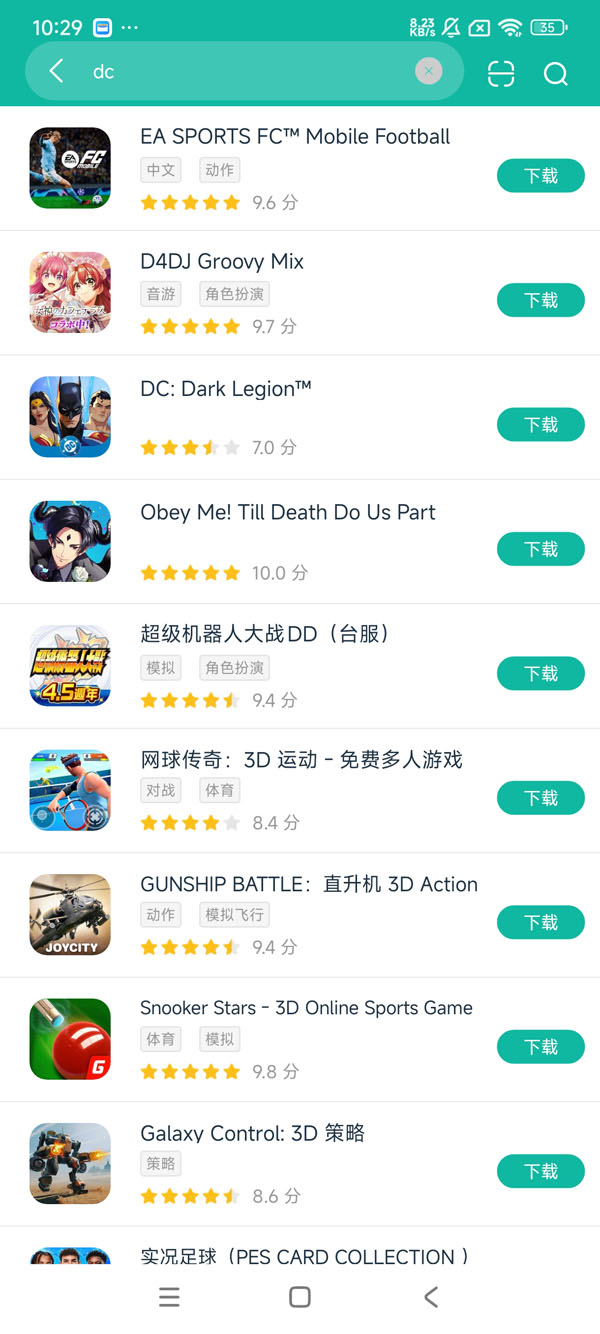Download GUNSHIP BATTLE 直升机 3D Action
600x1334 pixels.
pos(540,922)
